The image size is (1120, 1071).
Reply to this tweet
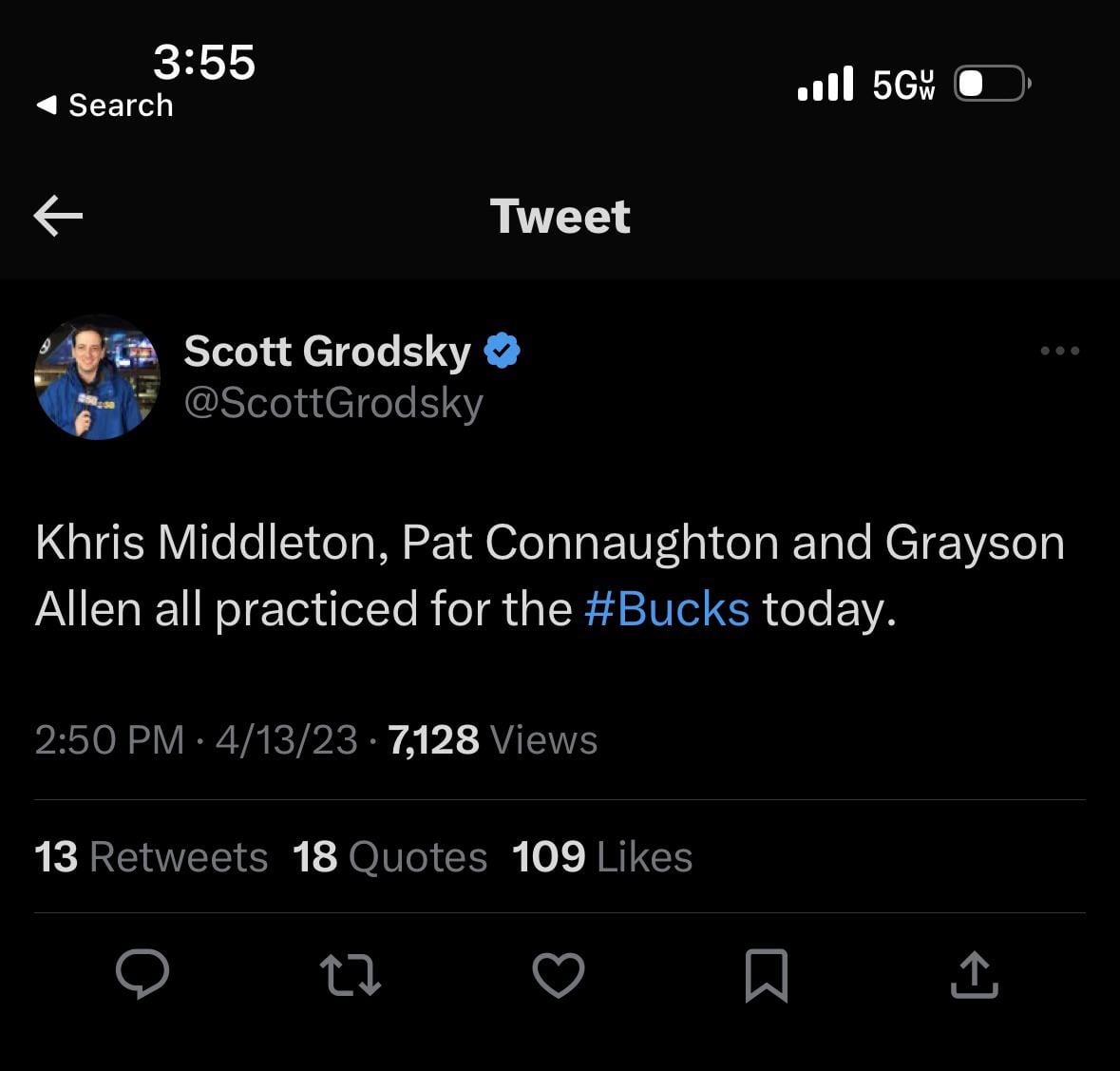(x=142, y=974)
